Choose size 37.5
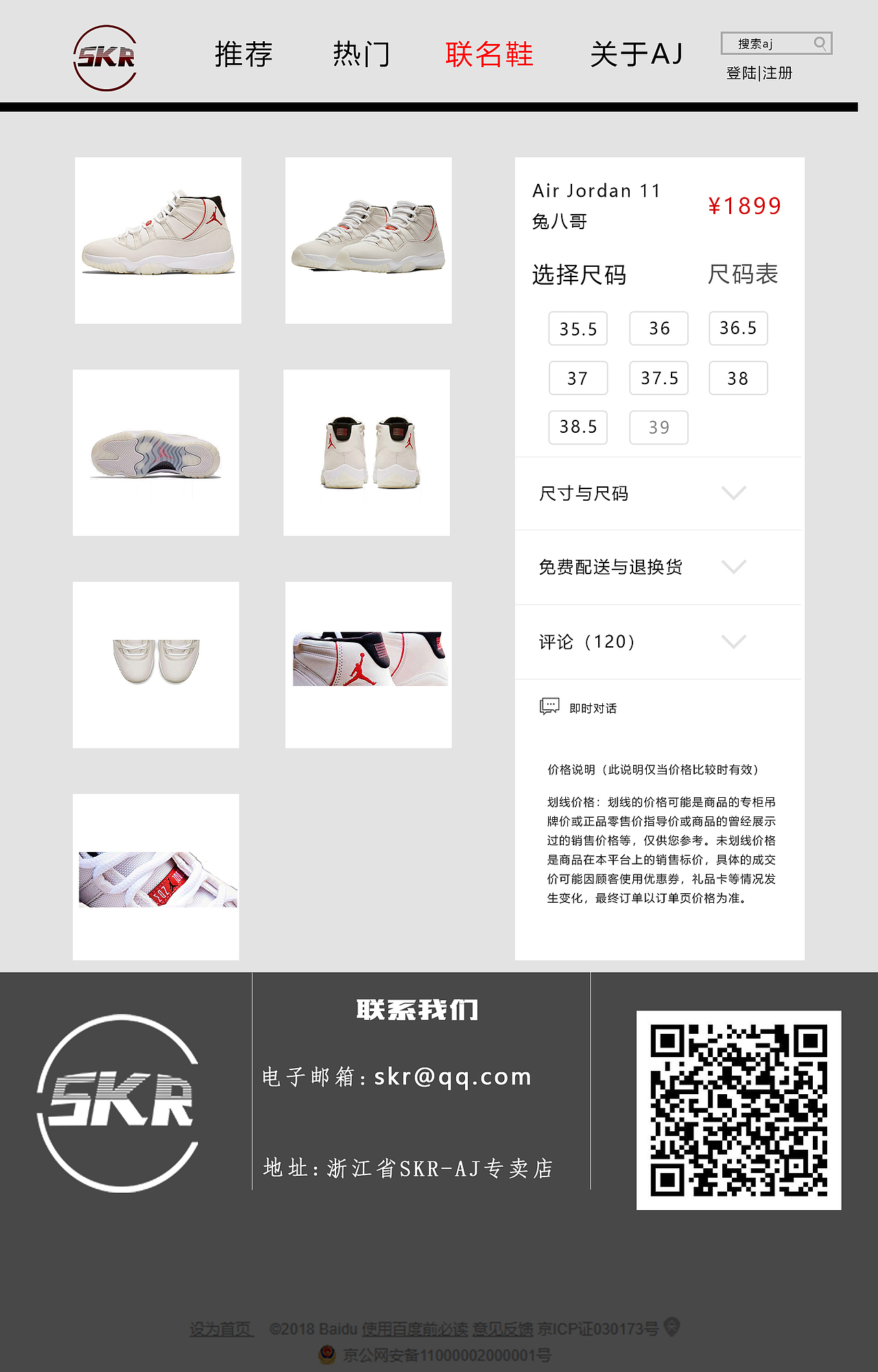Screen dimensions: 878x1372 point(658,378)
